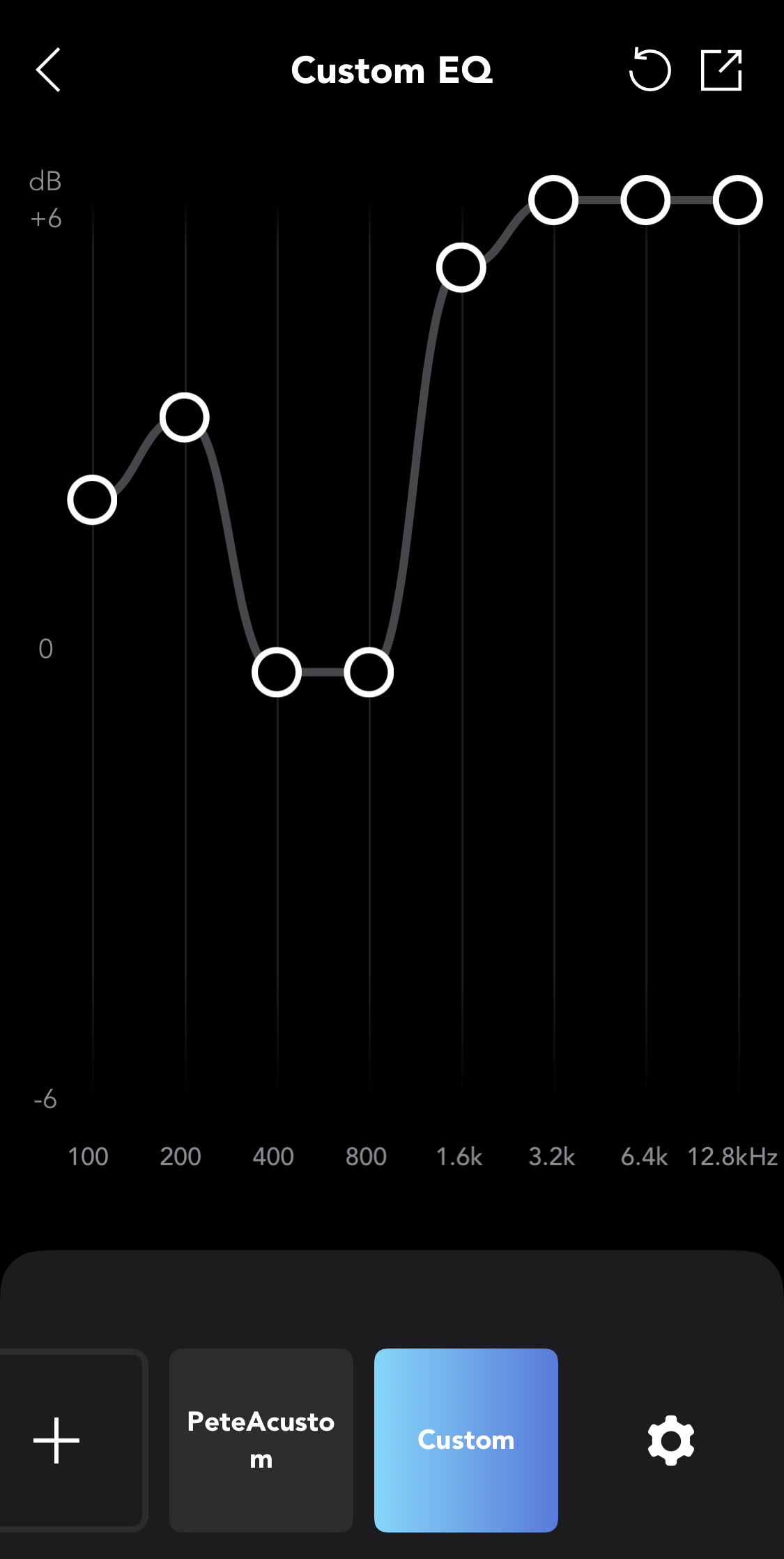
Task: Tap the 100 Hz band handle
Action: tap(92, 500)
